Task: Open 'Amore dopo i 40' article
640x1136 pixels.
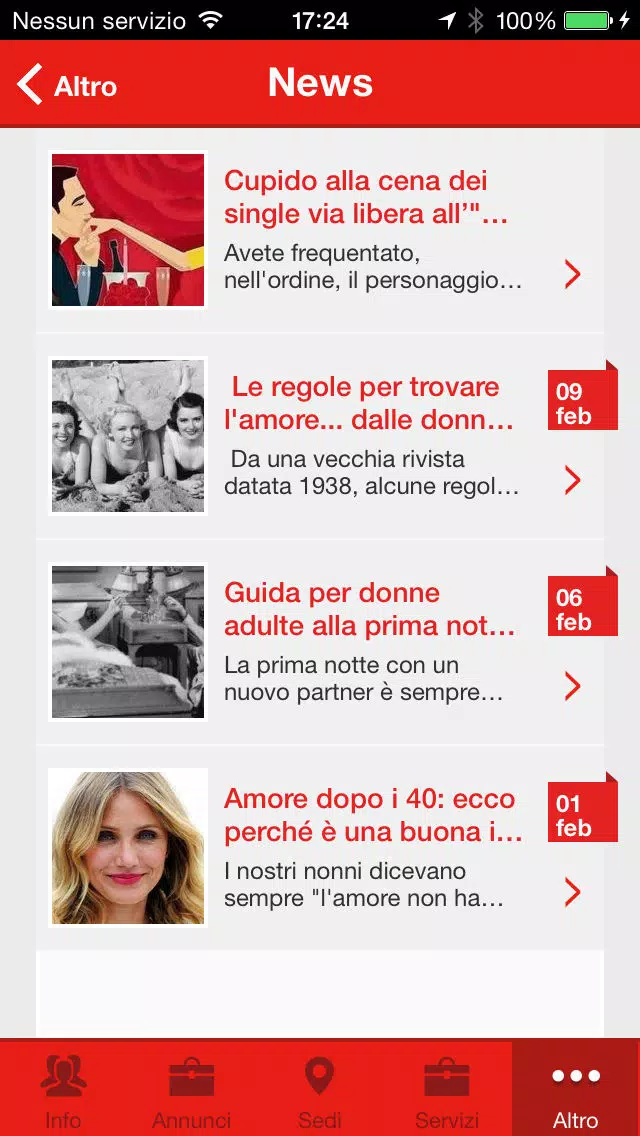Action: point(320,848)
